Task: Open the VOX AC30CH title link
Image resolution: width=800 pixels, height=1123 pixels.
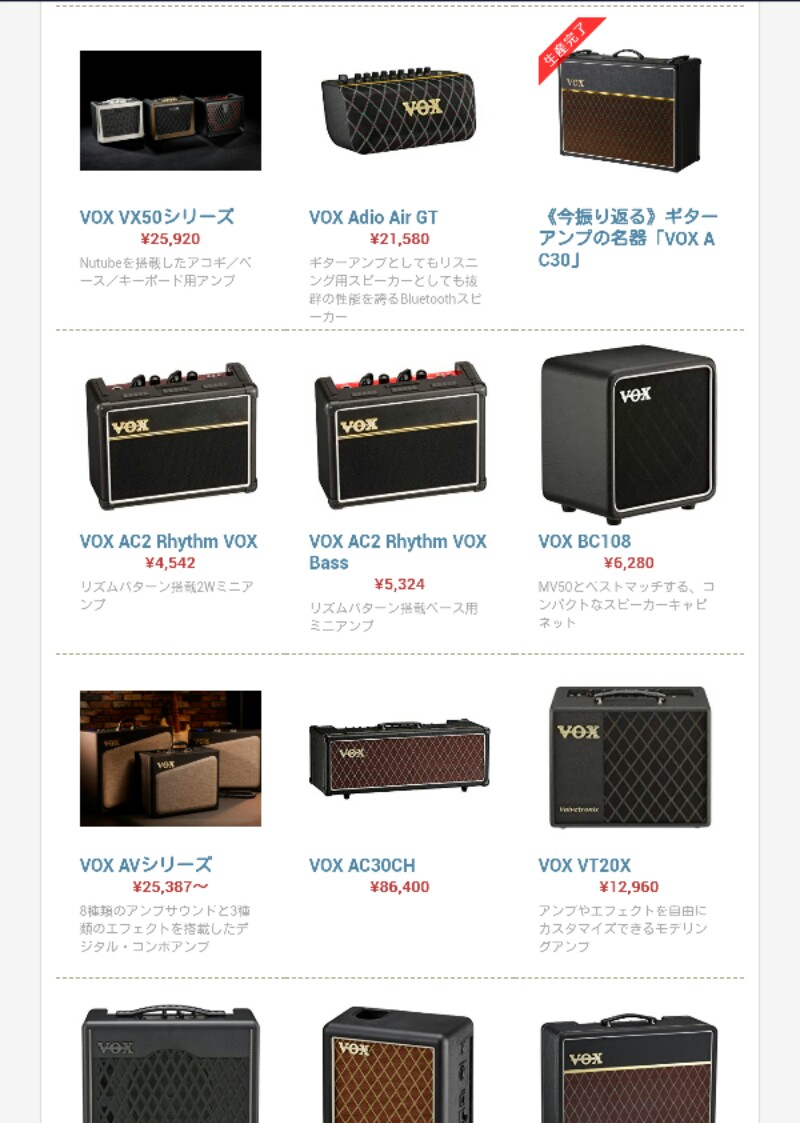Action: click(362, 865)
